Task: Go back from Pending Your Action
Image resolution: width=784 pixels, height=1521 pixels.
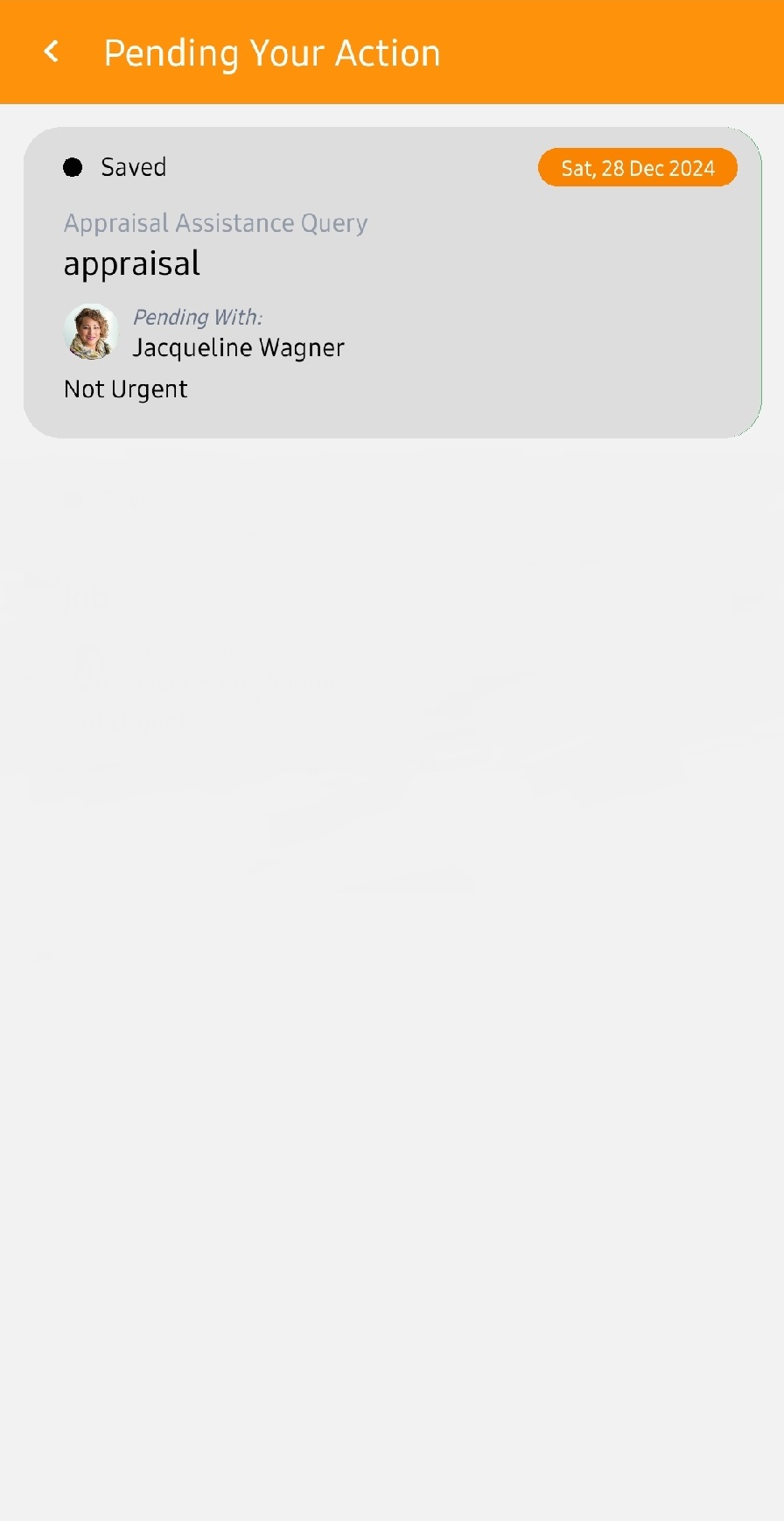Action: coord(52,53)
